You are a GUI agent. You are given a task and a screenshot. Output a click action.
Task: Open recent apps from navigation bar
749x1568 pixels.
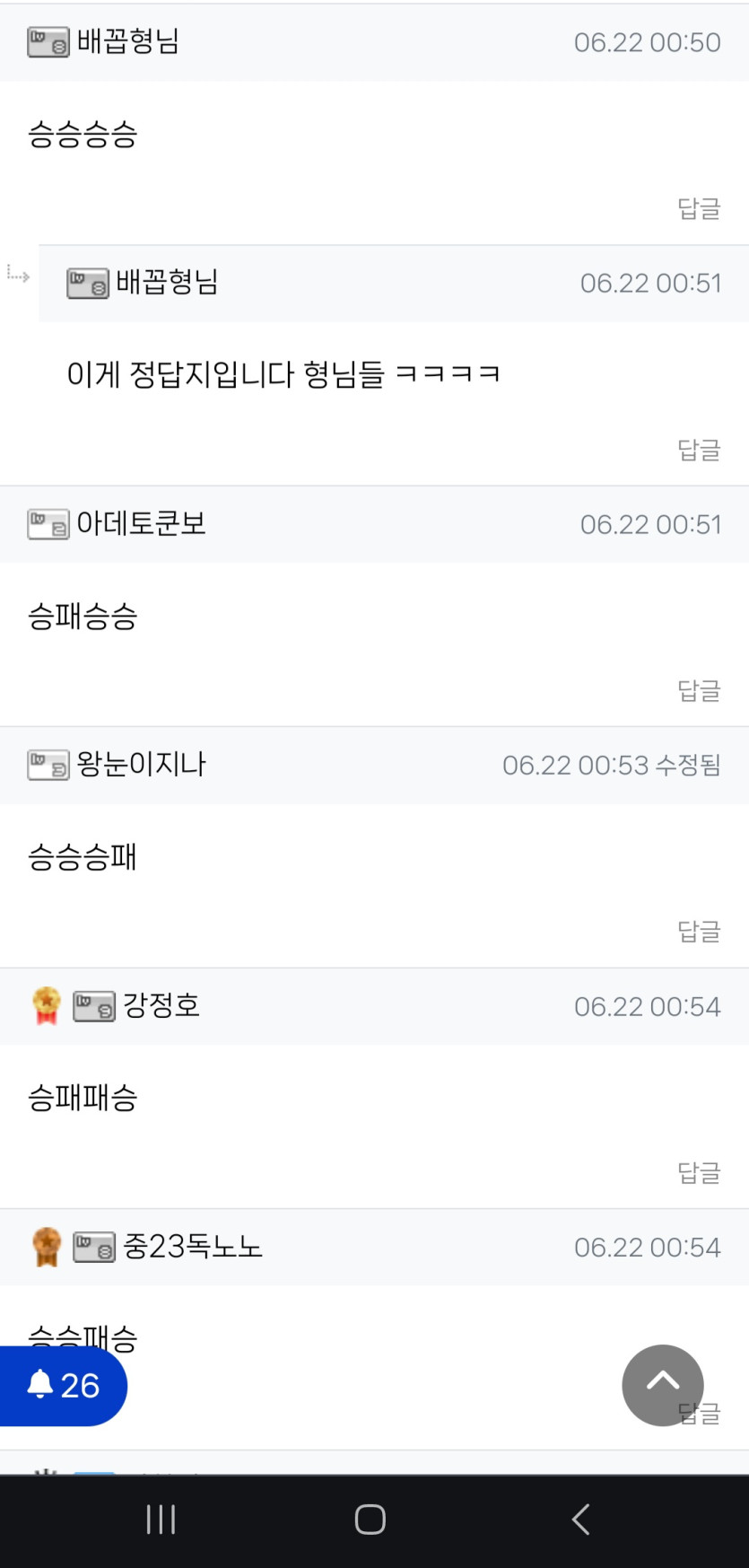coord(161,1520)
